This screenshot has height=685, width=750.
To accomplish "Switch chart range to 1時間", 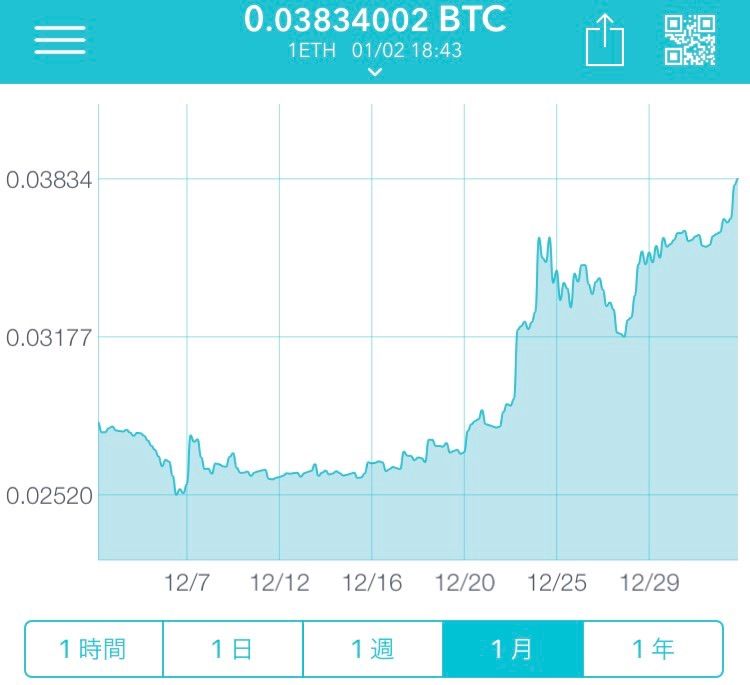I will coord(94,649).
